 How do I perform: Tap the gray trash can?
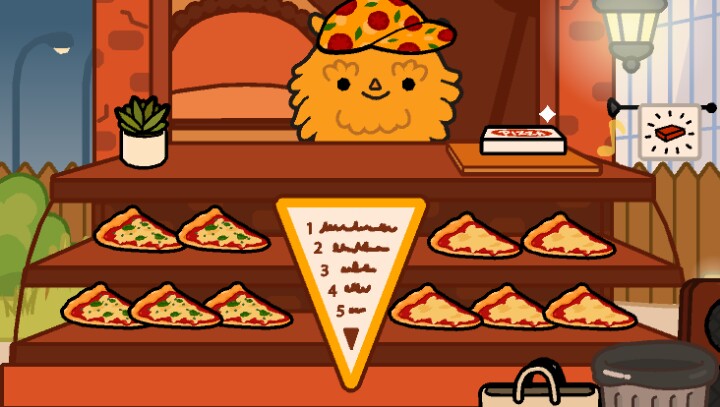click(x=655, y=378)
